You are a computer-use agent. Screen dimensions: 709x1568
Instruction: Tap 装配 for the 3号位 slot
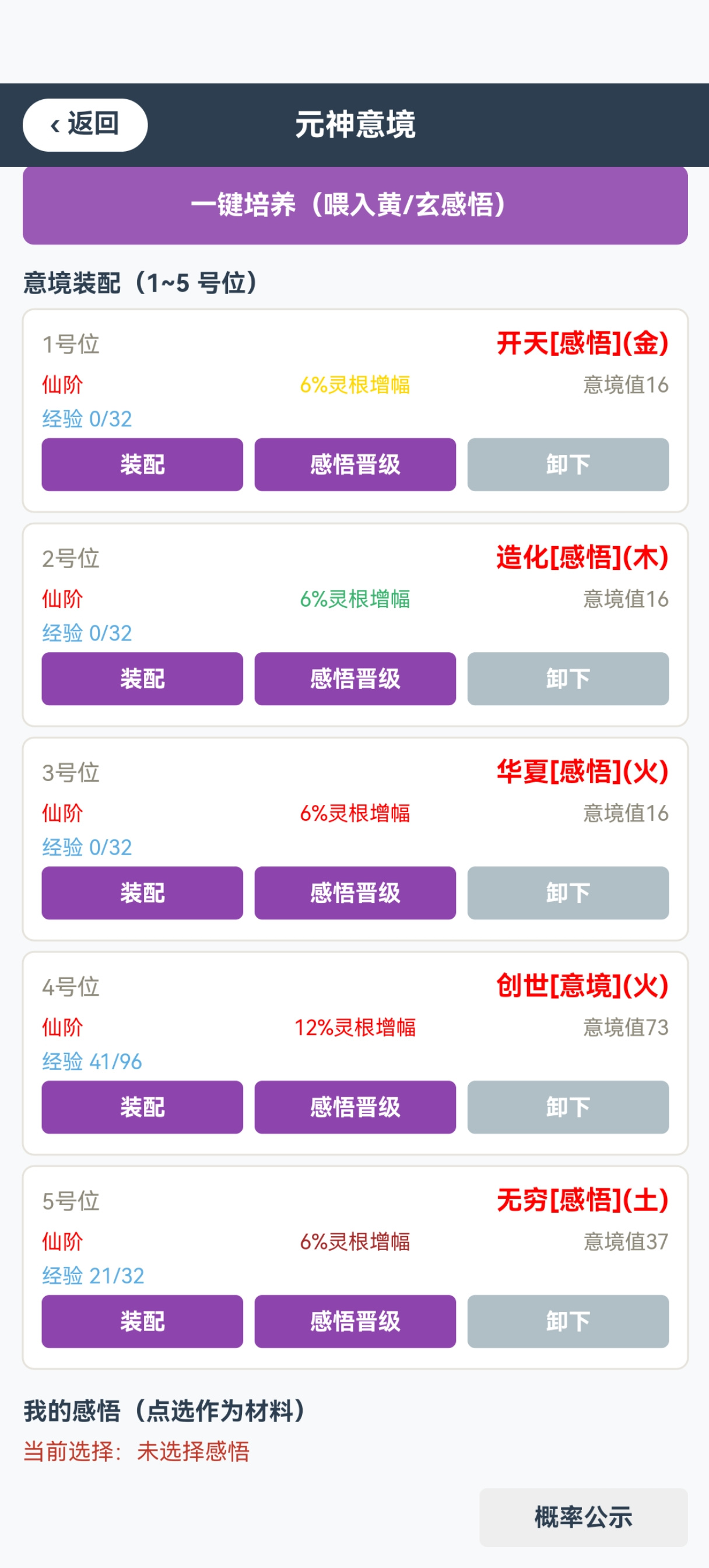(x=142, y=893)
